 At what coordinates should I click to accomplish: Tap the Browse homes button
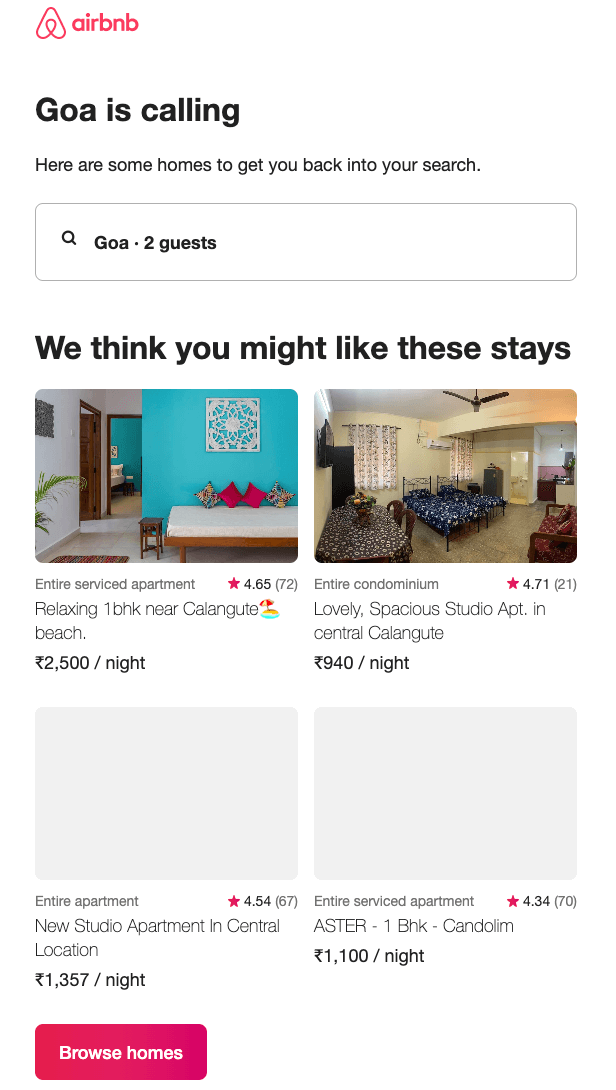tap(121, 1052)
